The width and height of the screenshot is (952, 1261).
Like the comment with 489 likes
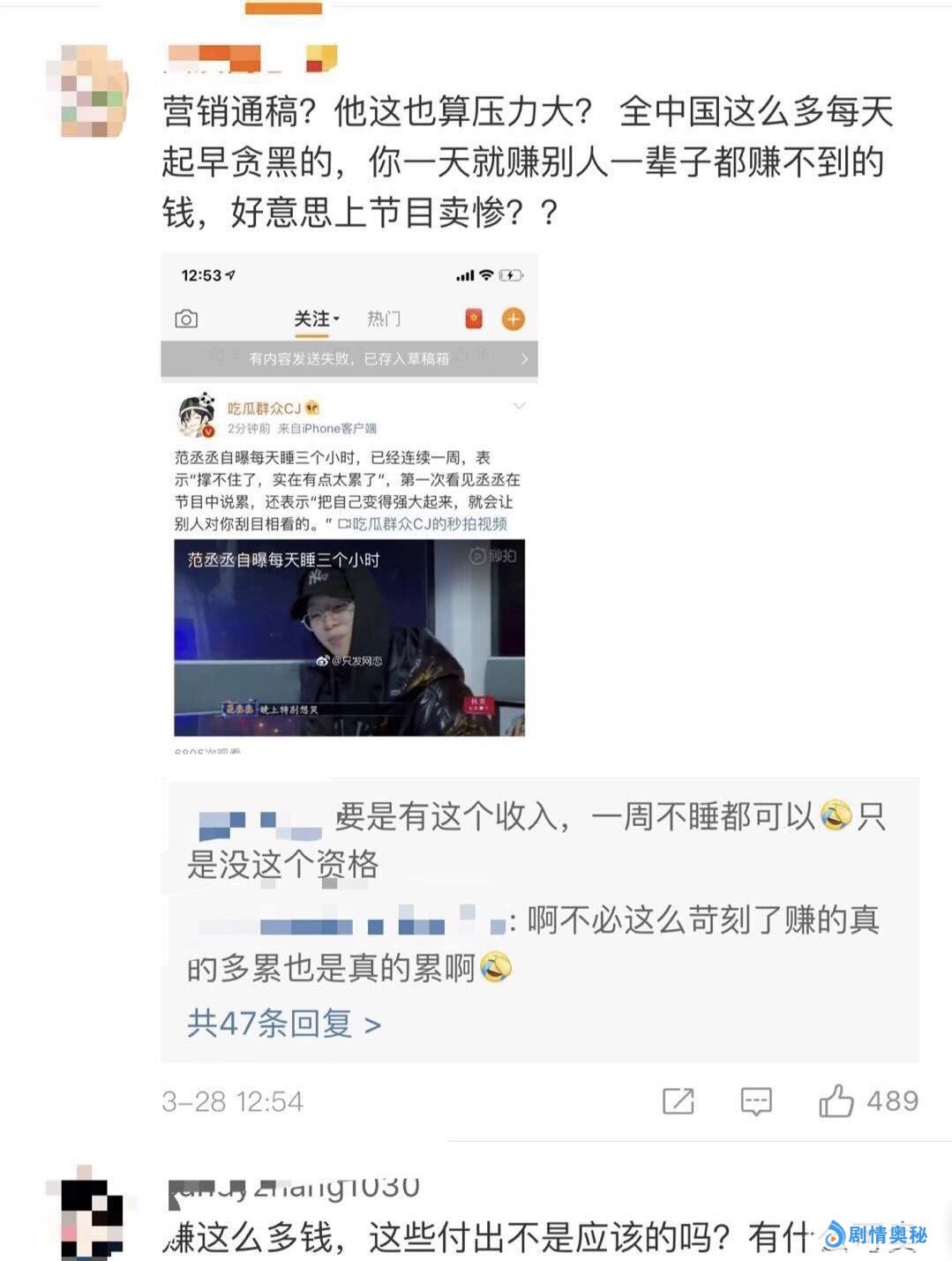836,1101
